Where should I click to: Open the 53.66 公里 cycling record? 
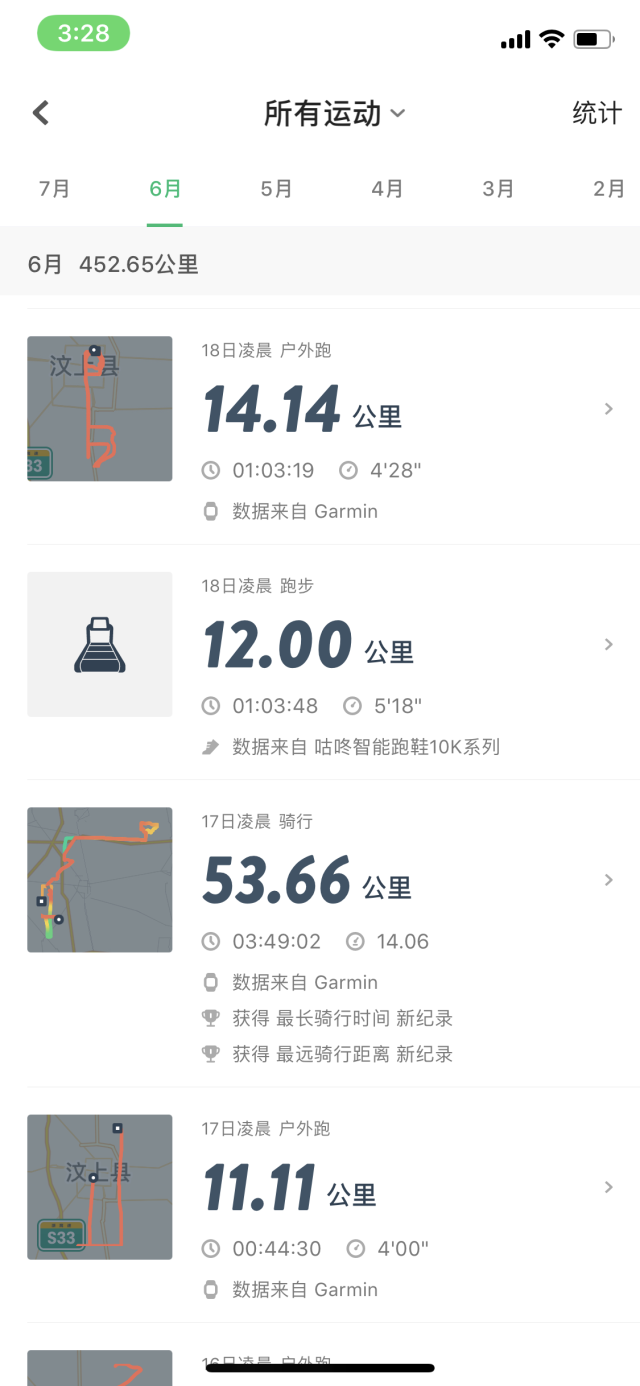(320, 934)
